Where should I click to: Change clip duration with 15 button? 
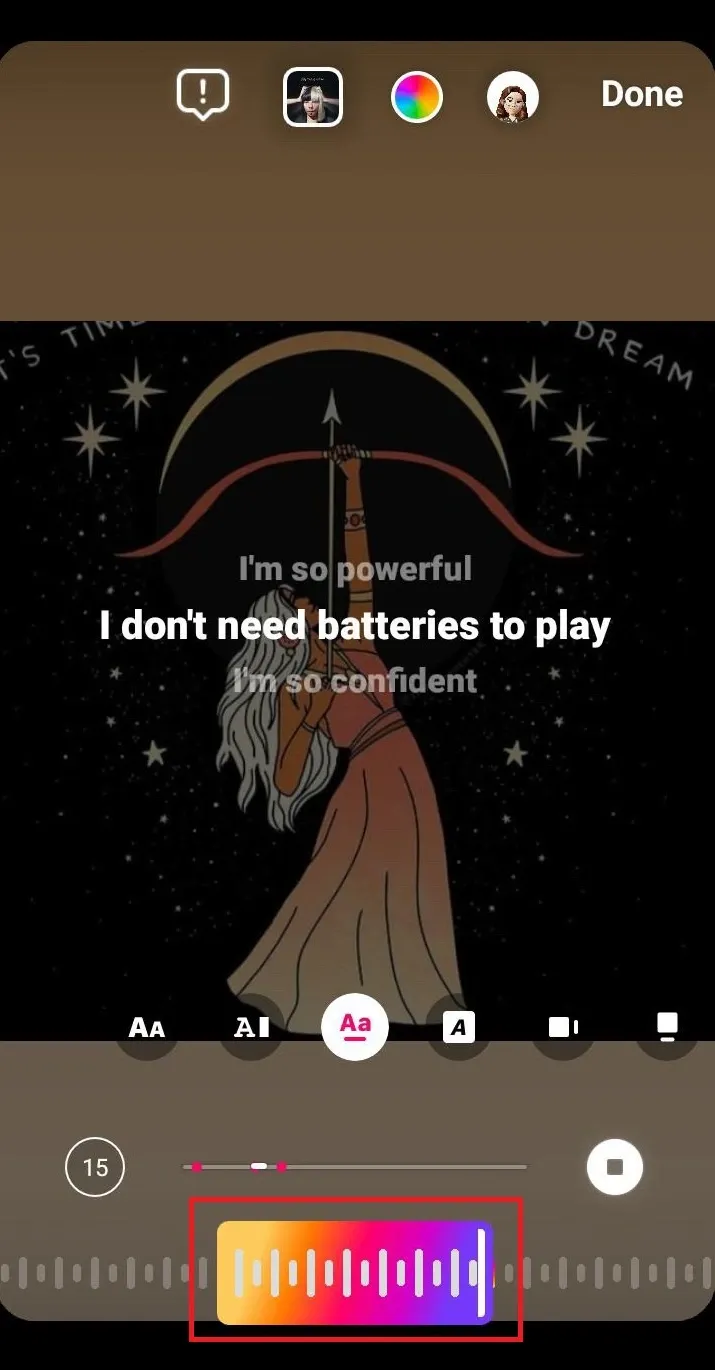coord(95,1167)
